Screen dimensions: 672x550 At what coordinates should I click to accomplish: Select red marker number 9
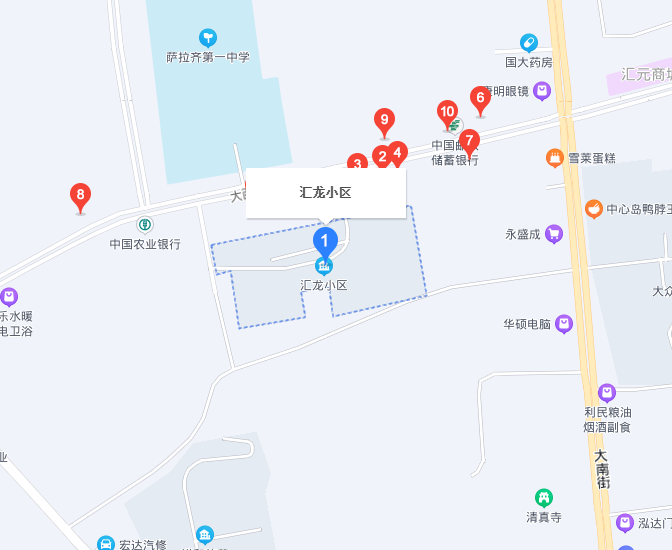[x=383, y=121]
